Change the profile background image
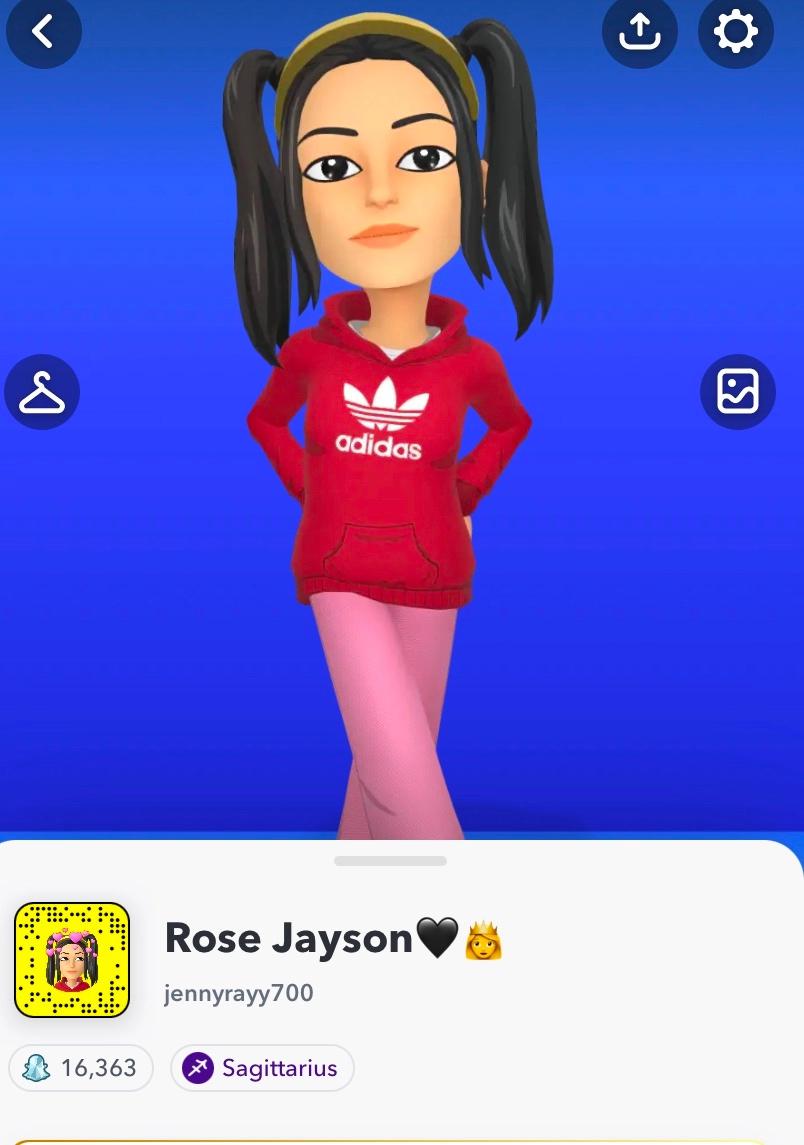This screenshot has height=1145, width=804. pyautogui.click(x=737, y=391)
